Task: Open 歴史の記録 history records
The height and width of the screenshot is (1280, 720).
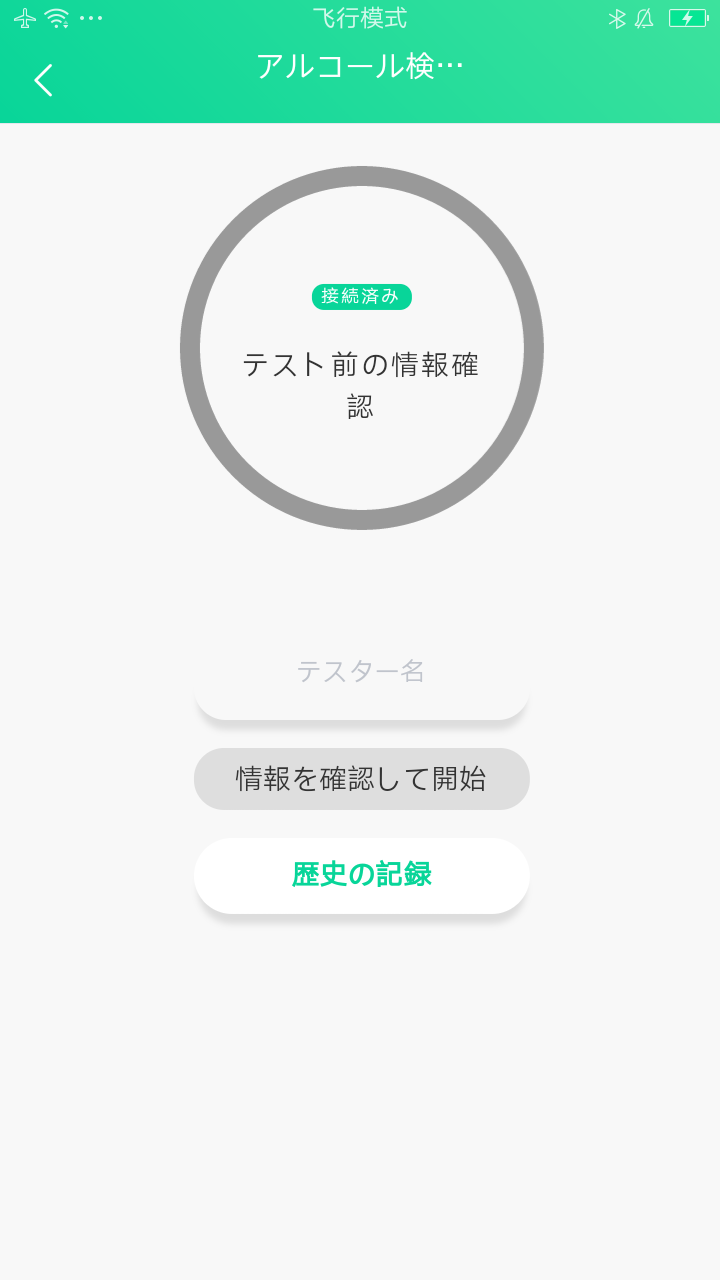Action: [361, 875]
